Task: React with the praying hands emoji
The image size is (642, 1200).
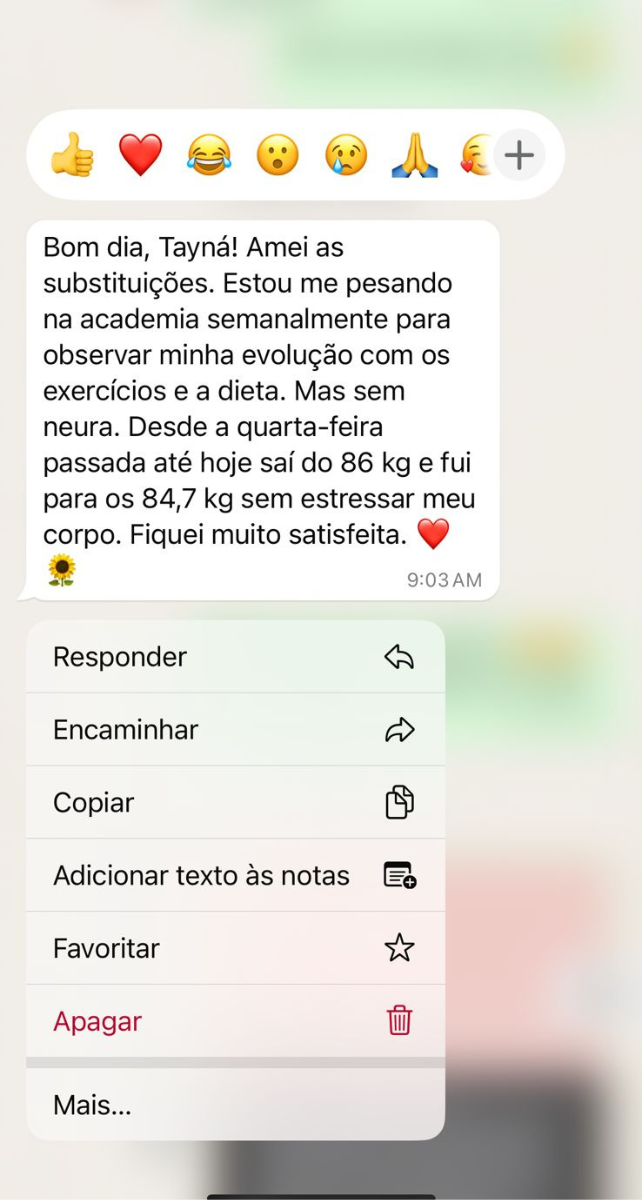Action: (414, 155)
